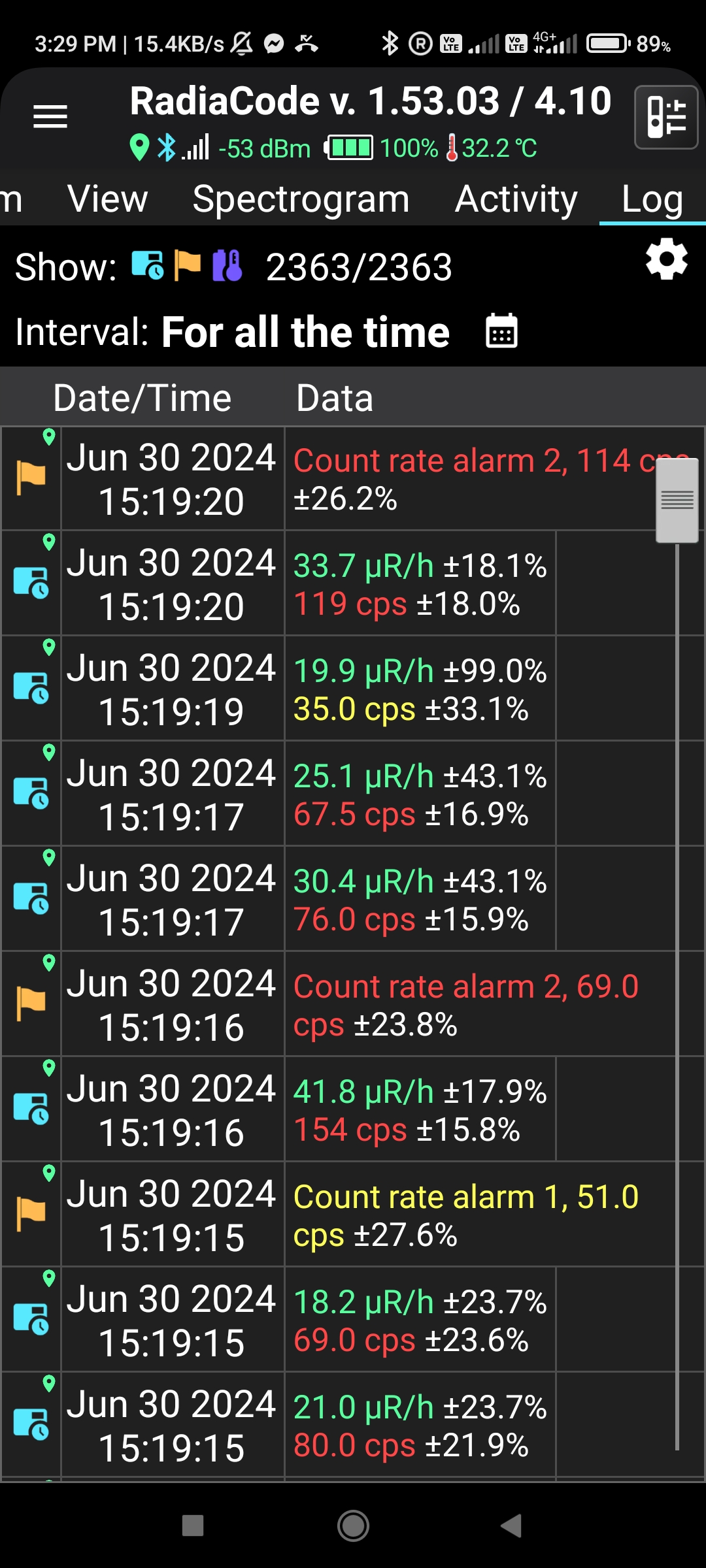Toggle the alarm flag events filter

(x=188, y=265)
